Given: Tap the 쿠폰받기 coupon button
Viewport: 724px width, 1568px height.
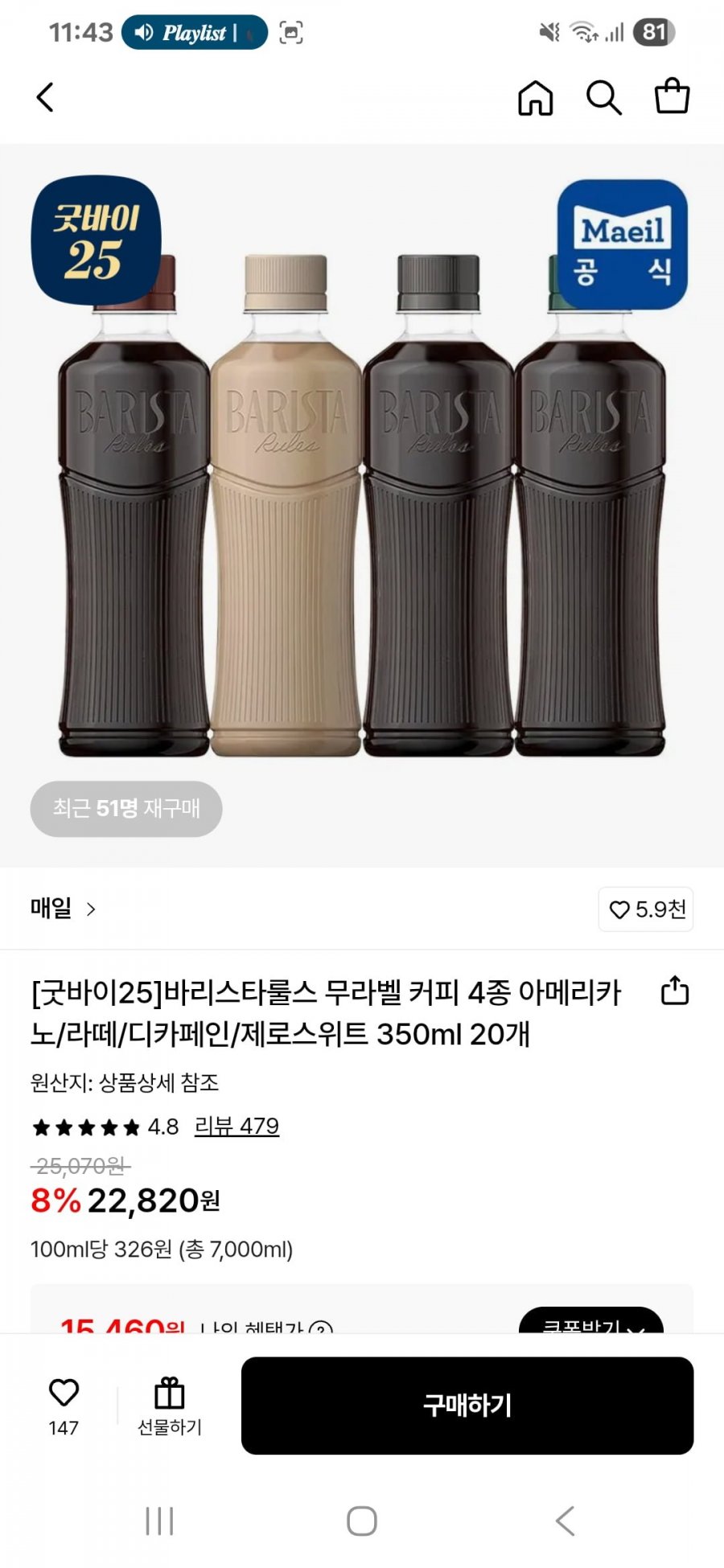Looking at the screenshot, I should [x=591, y=1321].
